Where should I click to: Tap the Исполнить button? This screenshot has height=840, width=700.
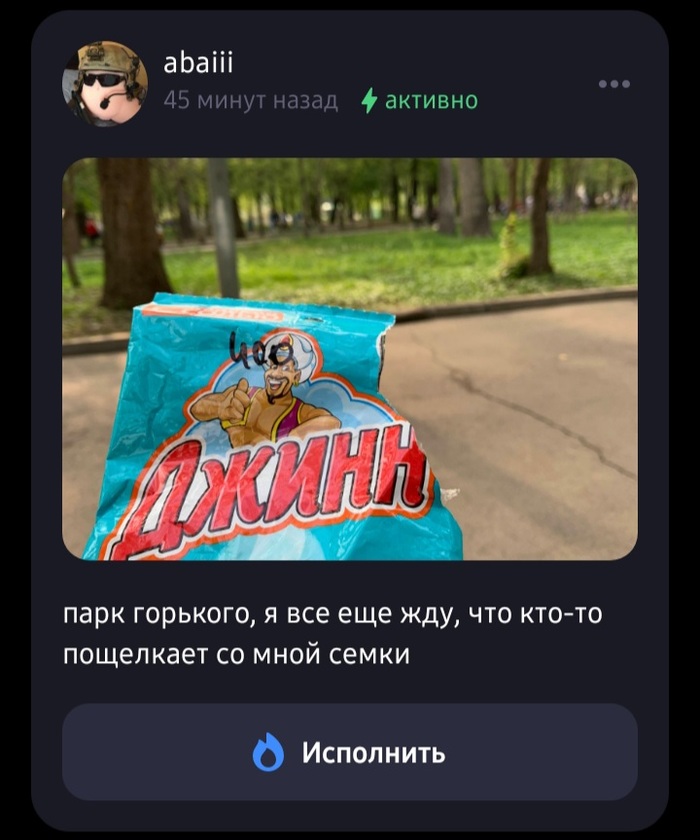tap(350, 752)
